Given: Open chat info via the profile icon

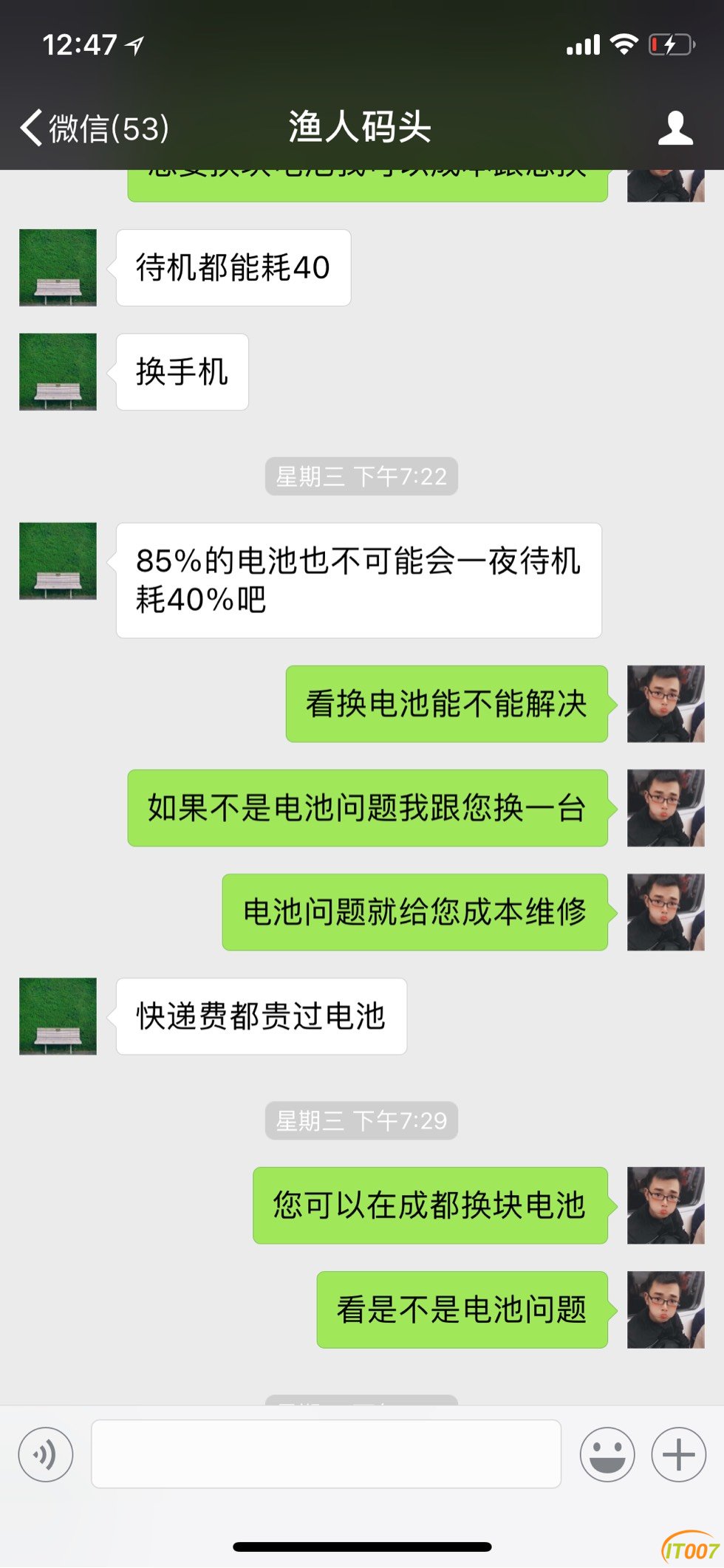Looking at the screenshot, I should coord(675,129).
